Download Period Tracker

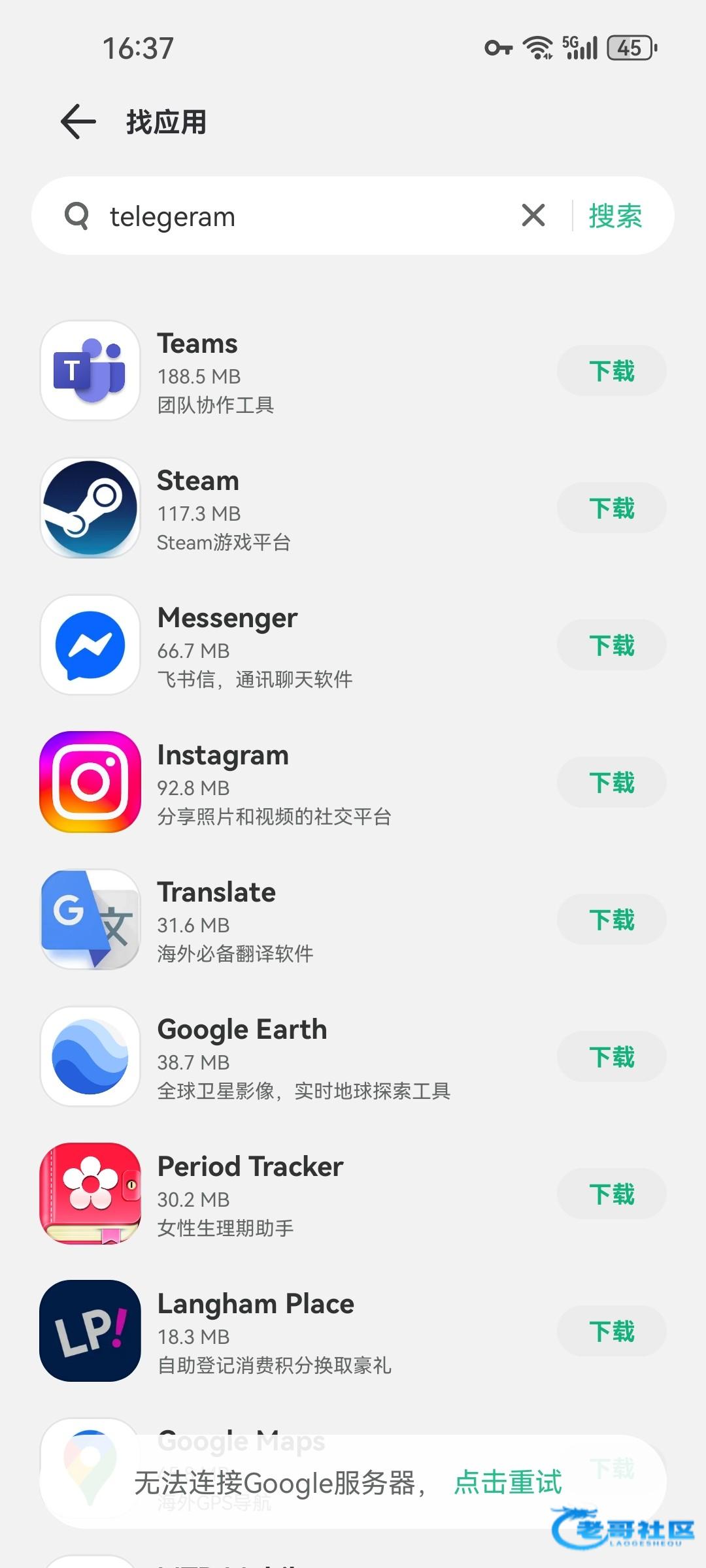pyautogui.click(x=612, y=1194)
